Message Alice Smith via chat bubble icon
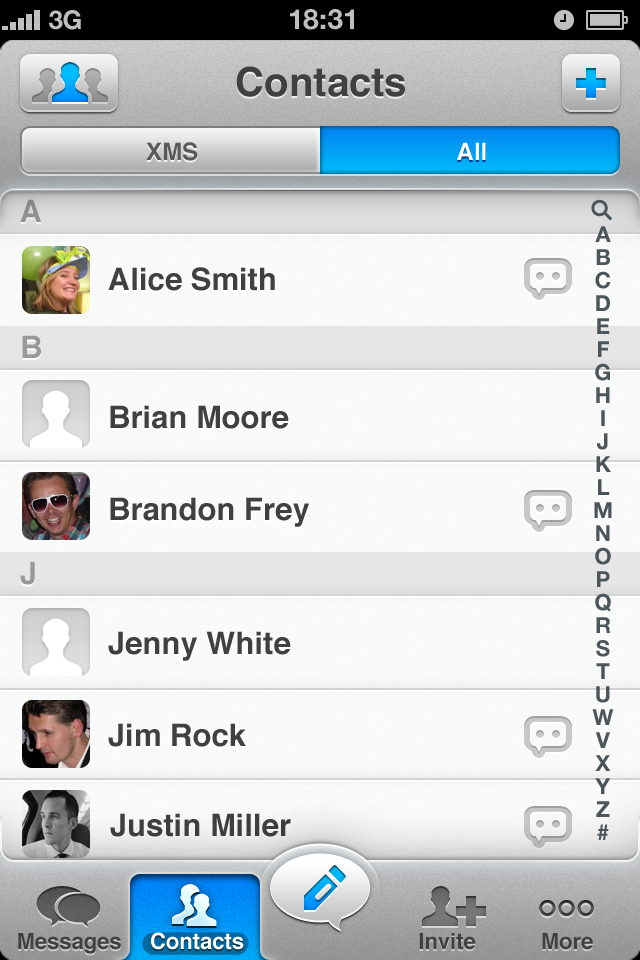Viewport: 640px width, 960px height. (x=548, y=279)
